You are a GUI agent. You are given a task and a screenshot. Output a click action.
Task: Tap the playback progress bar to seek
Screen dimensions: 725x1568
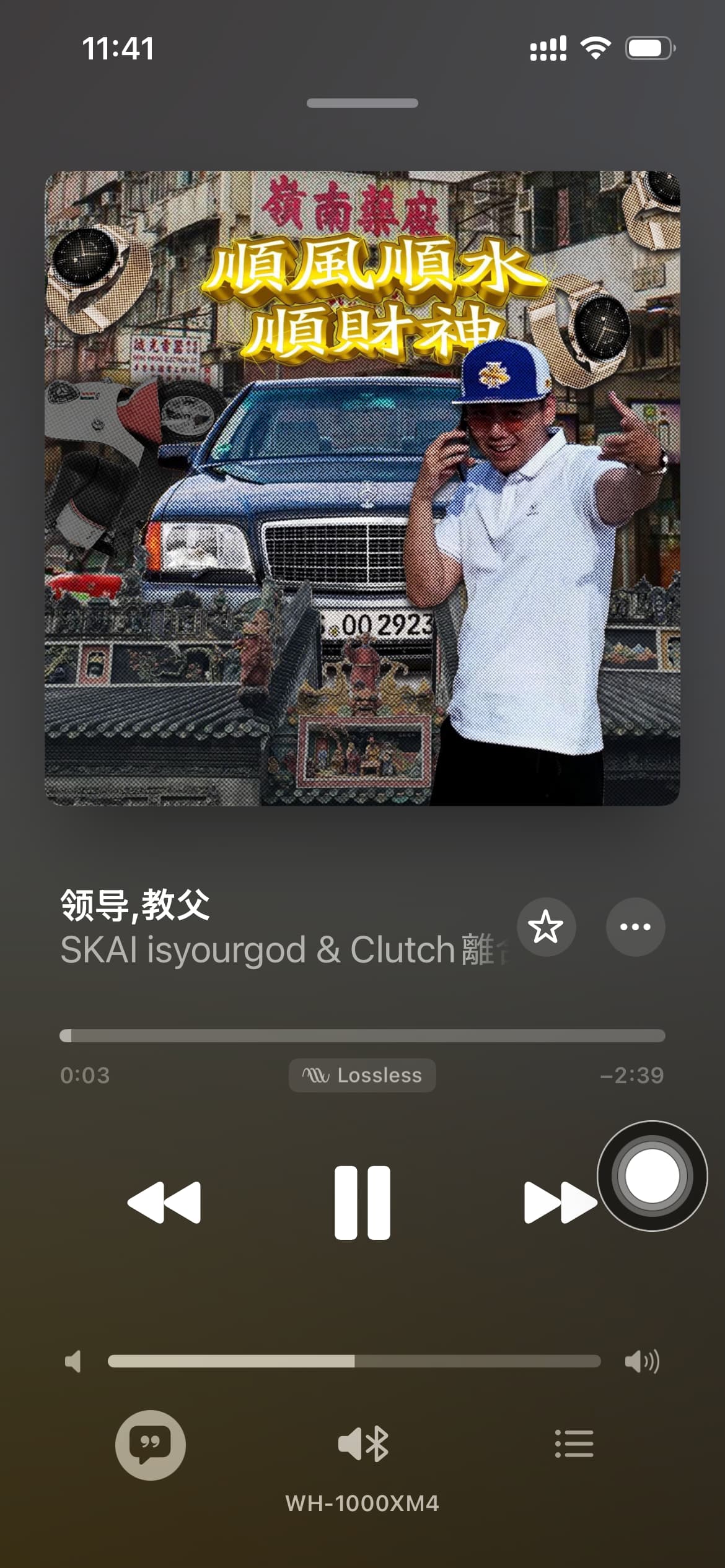coord(362,1035)
